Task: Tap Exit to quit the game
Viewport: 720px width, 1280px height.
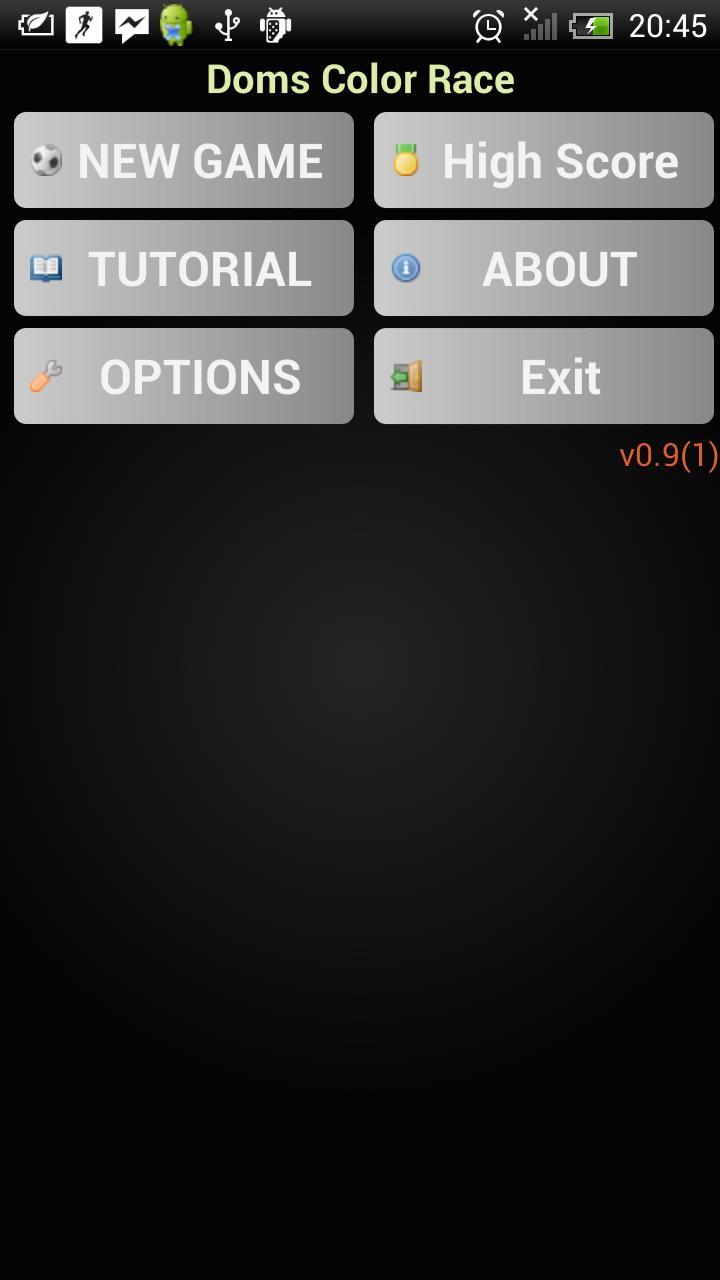Action: pos(543,376)
